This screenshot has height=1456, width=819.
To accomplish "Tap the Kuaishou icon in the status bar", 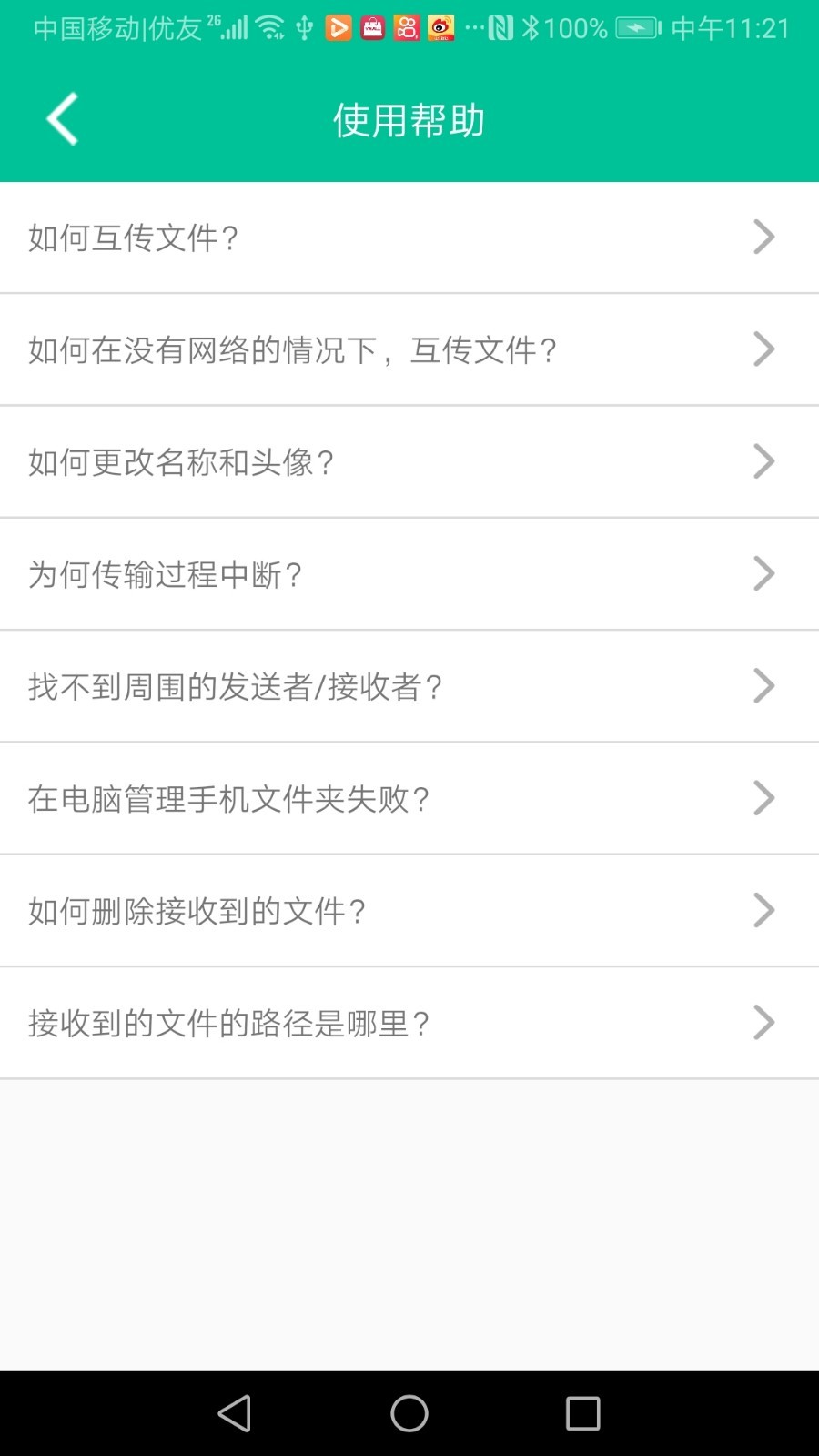I will [x=407, y=28].
